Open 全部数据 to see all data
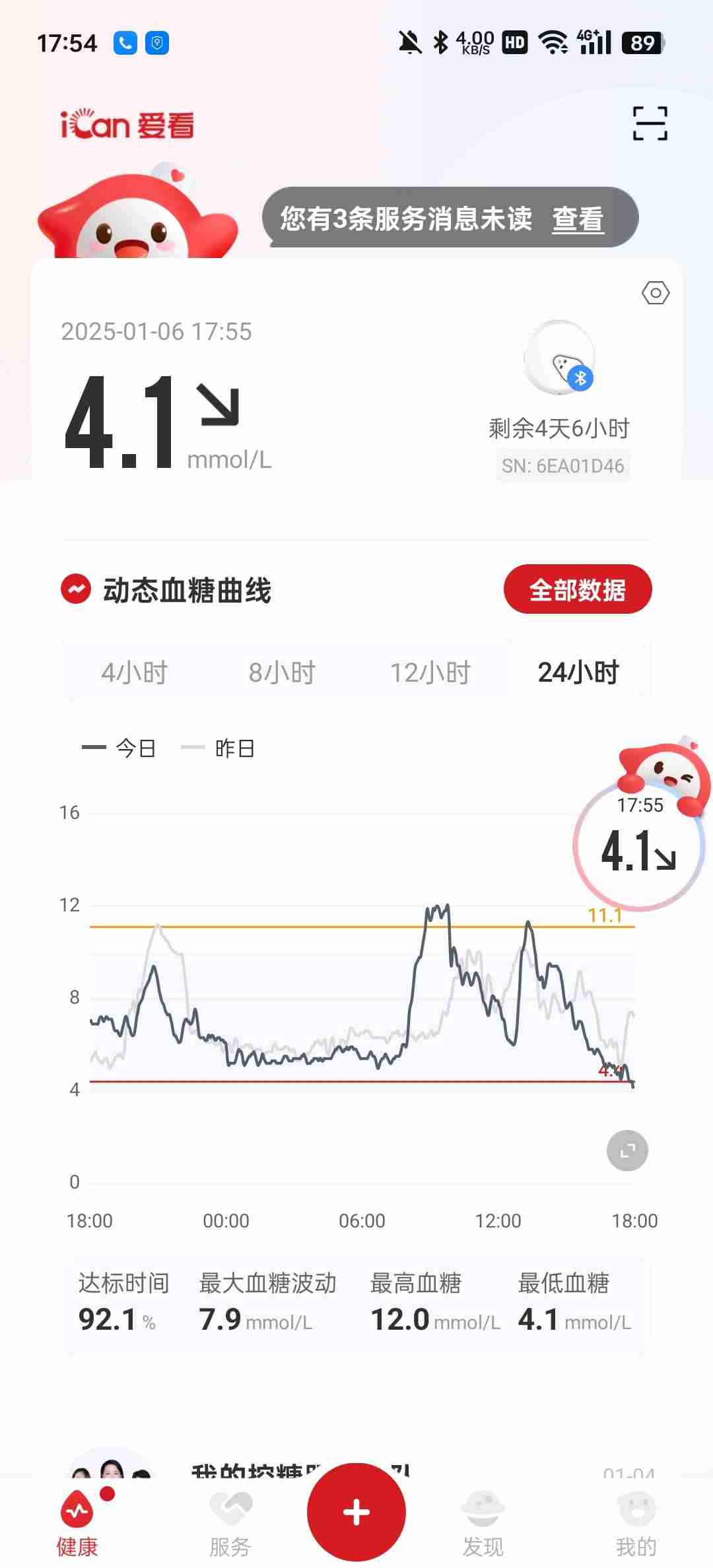The width and height of the screenshot is (713, 1568). coord(577,589)
